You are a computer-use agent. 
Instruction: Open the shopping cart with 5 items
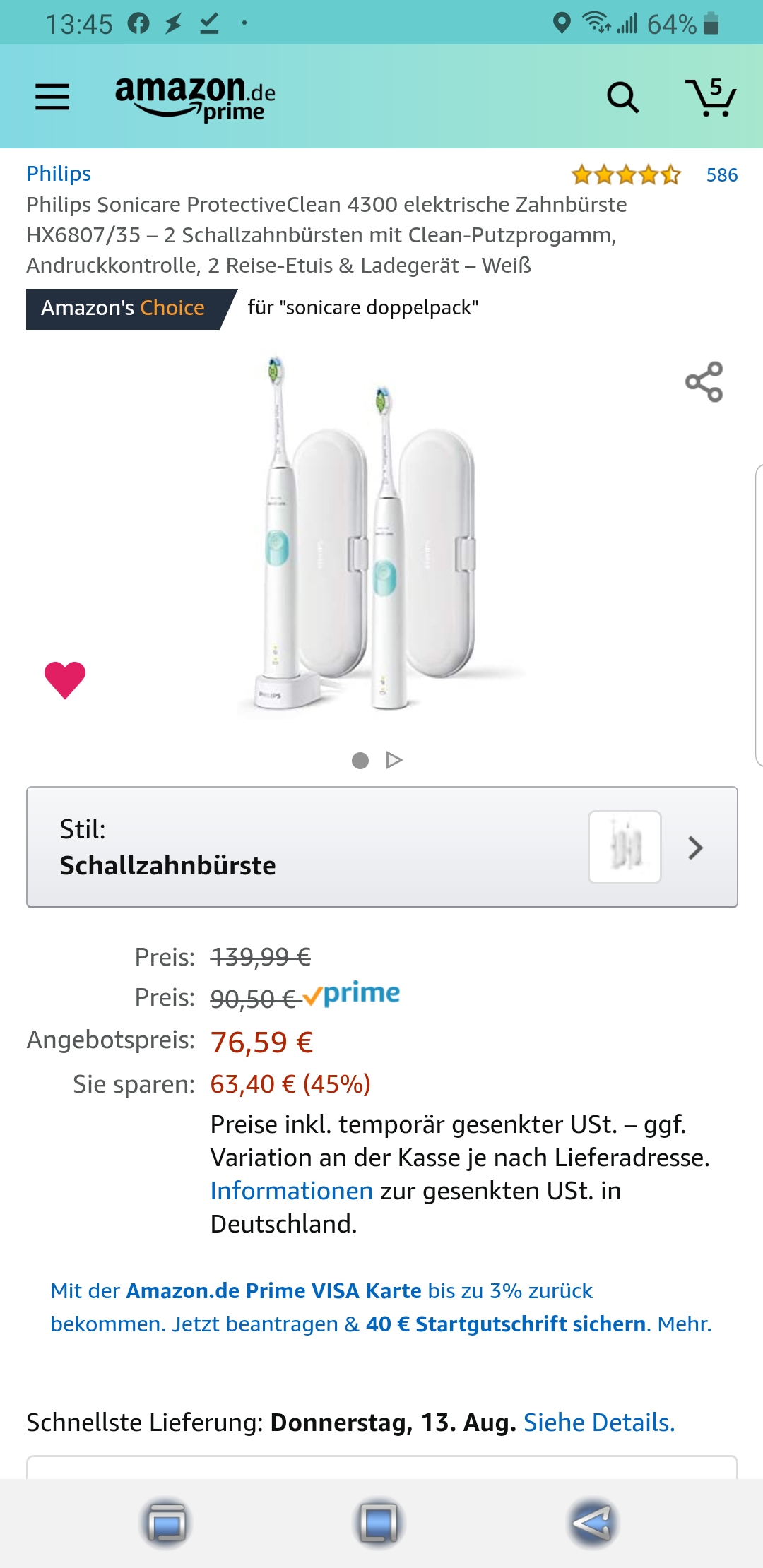click(x=711, y=97)
